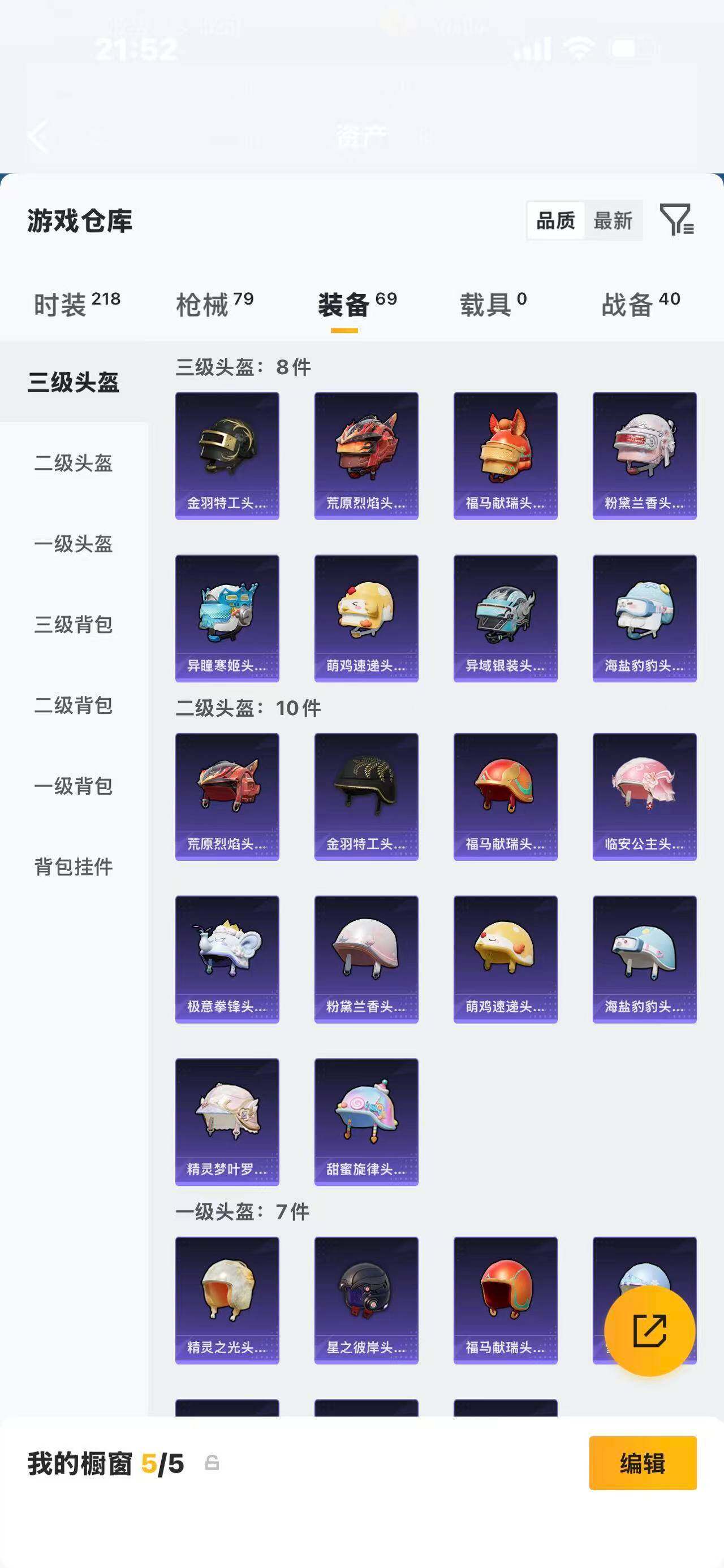Screen dimensions: 724x1568
Task: Tap the orange share button floating at bottom right
Action: [x=651, y=1331]
